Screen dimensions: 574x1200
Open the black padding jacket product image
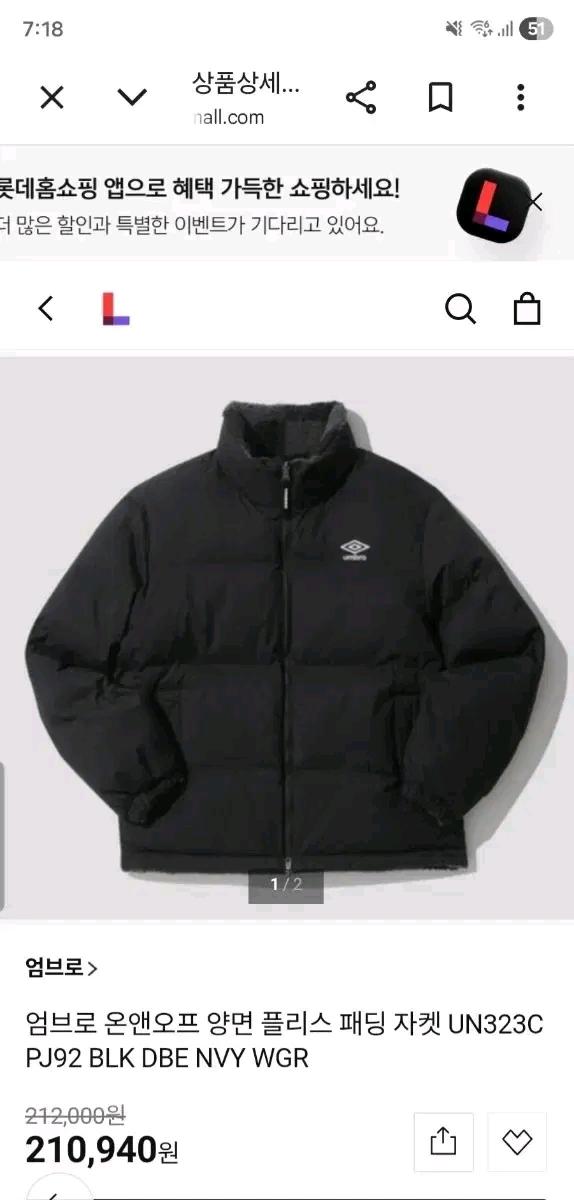tap(287, 637)
